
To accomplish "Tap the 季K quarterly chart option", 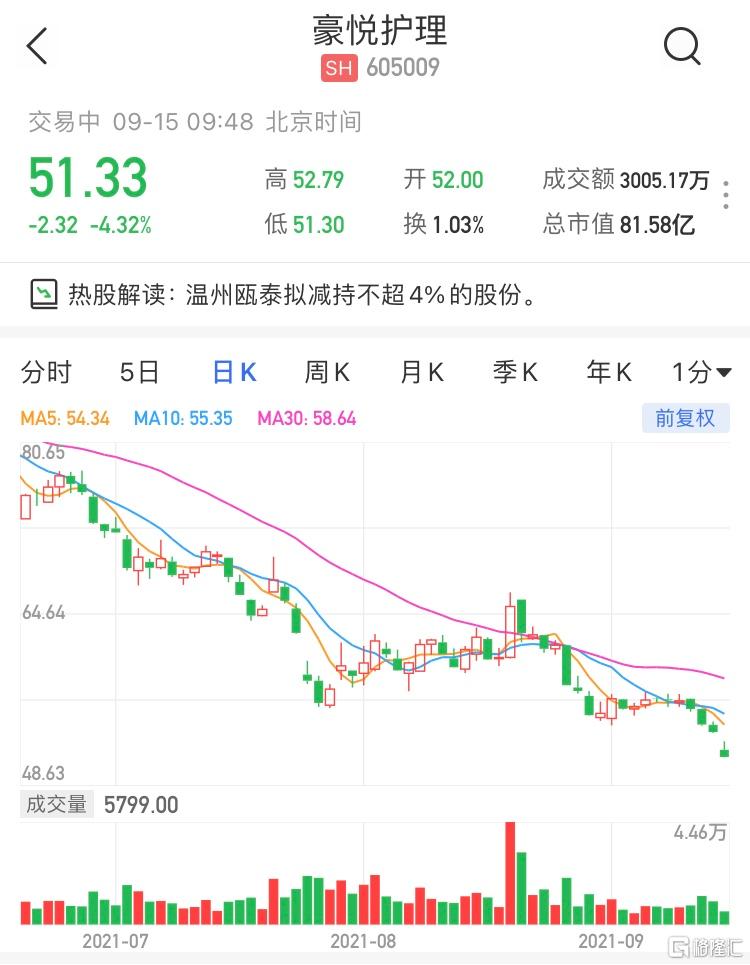I will 515,371.
